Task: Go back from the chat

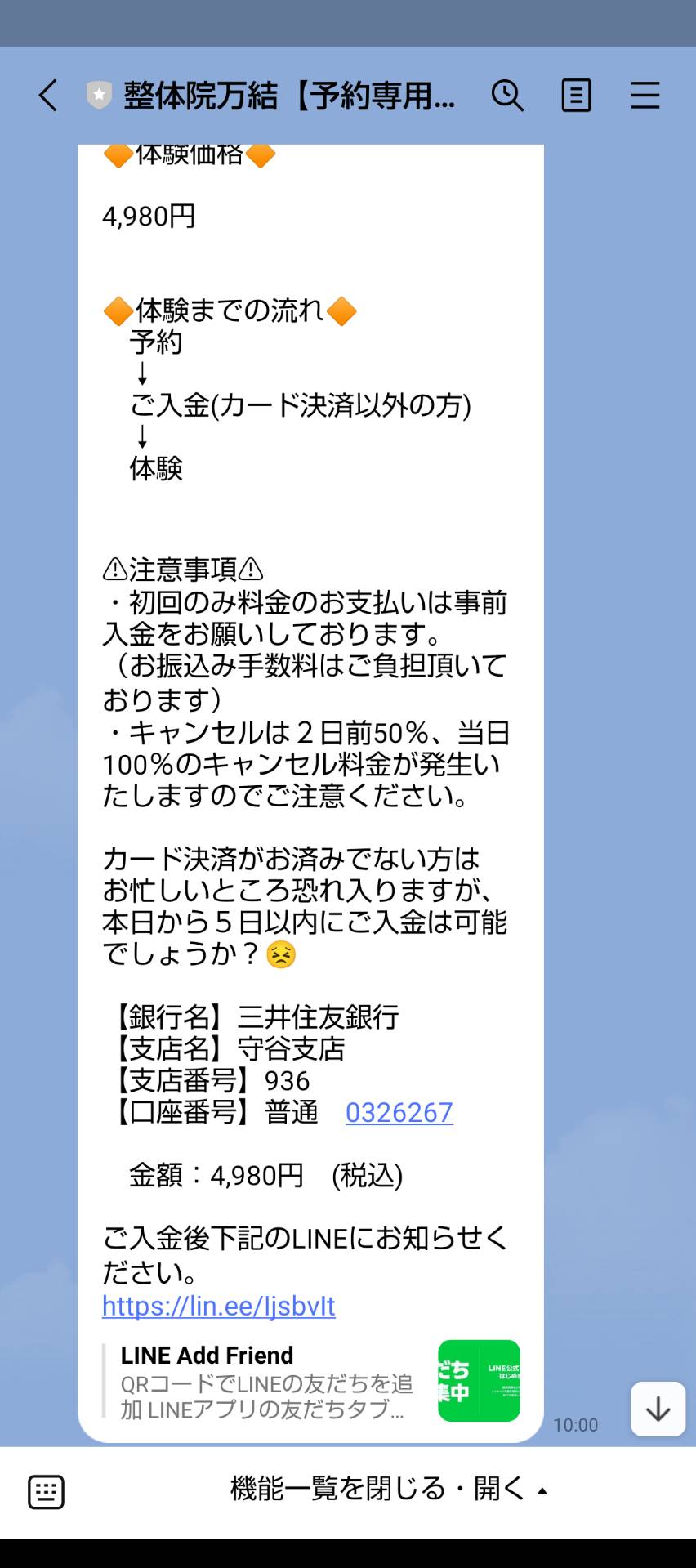Action: pos(48,96)
